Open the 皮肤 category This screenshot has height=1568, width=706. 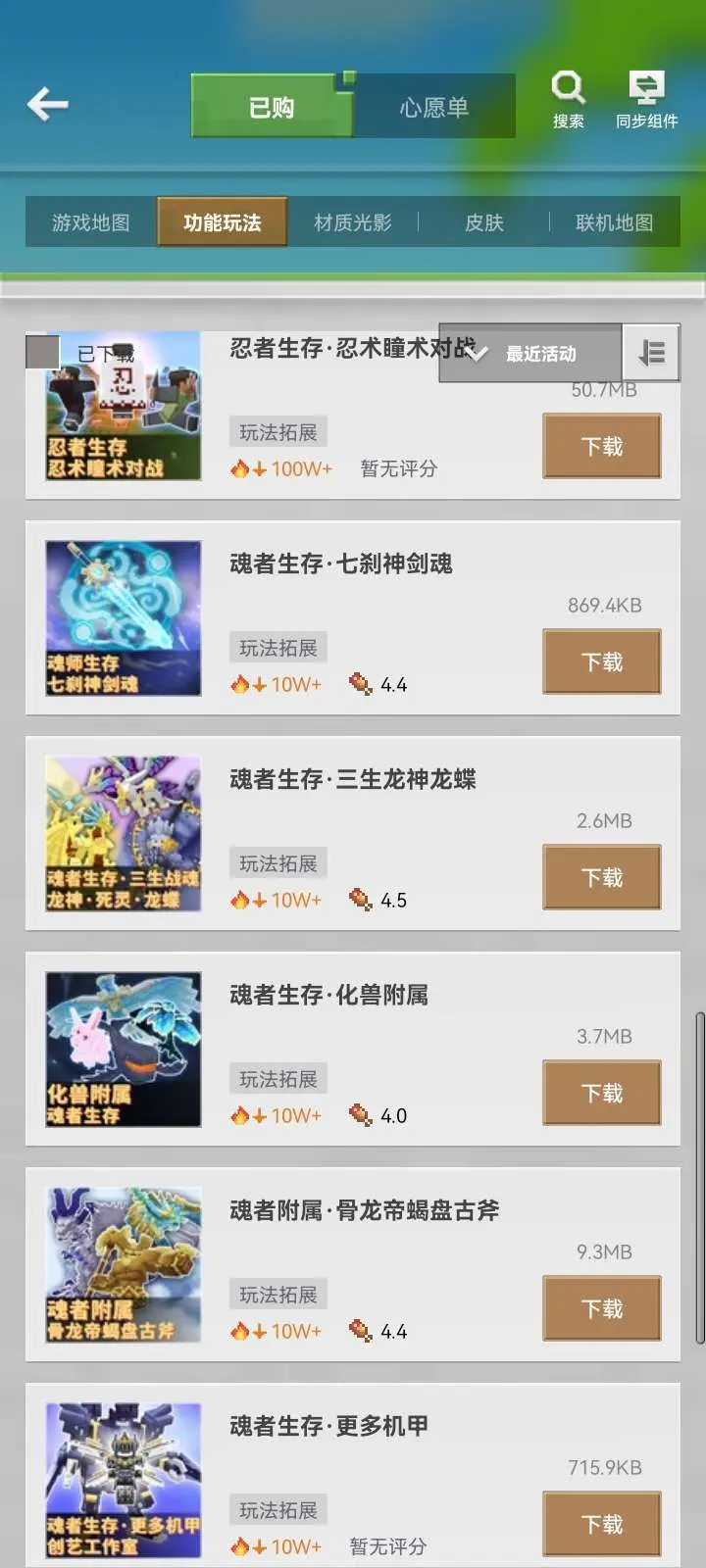[484, 222]
